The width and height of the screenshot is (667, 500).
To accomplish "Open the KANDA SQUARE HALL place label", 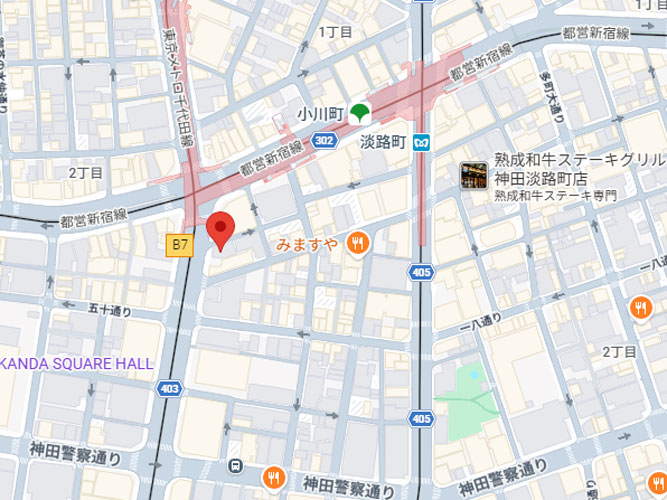I will pos(77,362).
